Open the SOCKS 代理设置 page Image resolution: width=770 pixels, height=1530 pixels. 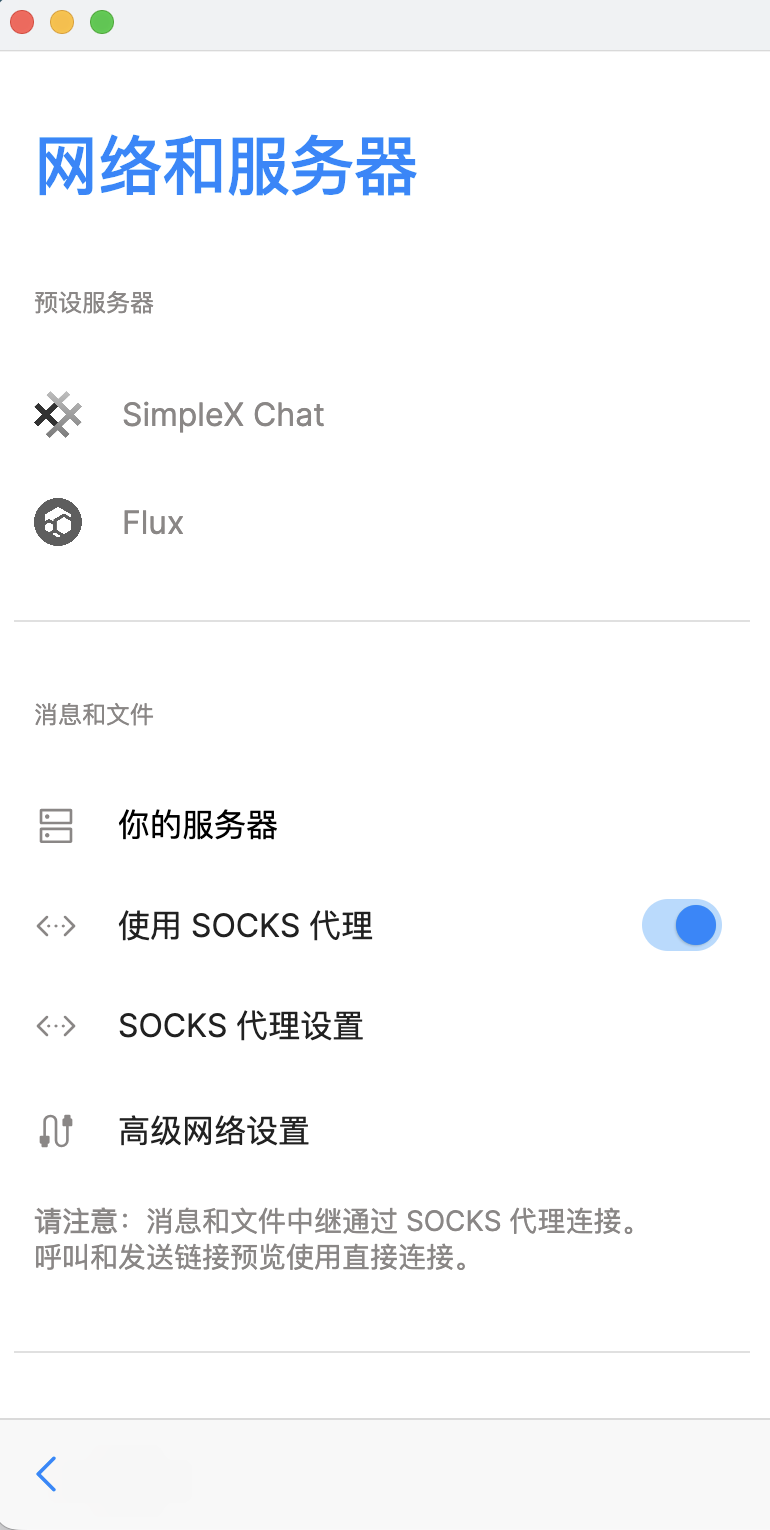point(240,1025)
